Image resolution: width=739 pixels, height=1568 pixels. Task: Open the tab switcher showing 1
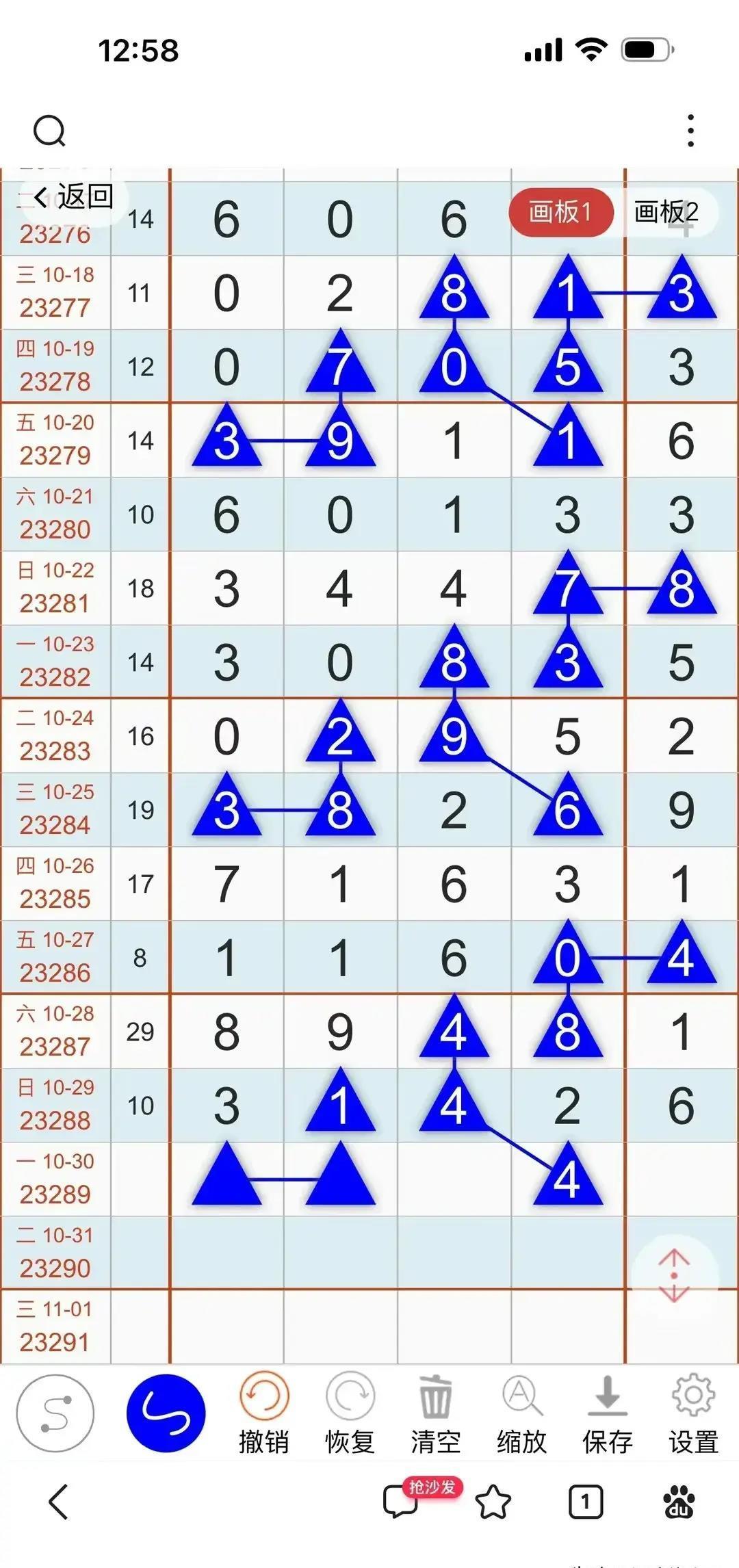pos(586,1502)
